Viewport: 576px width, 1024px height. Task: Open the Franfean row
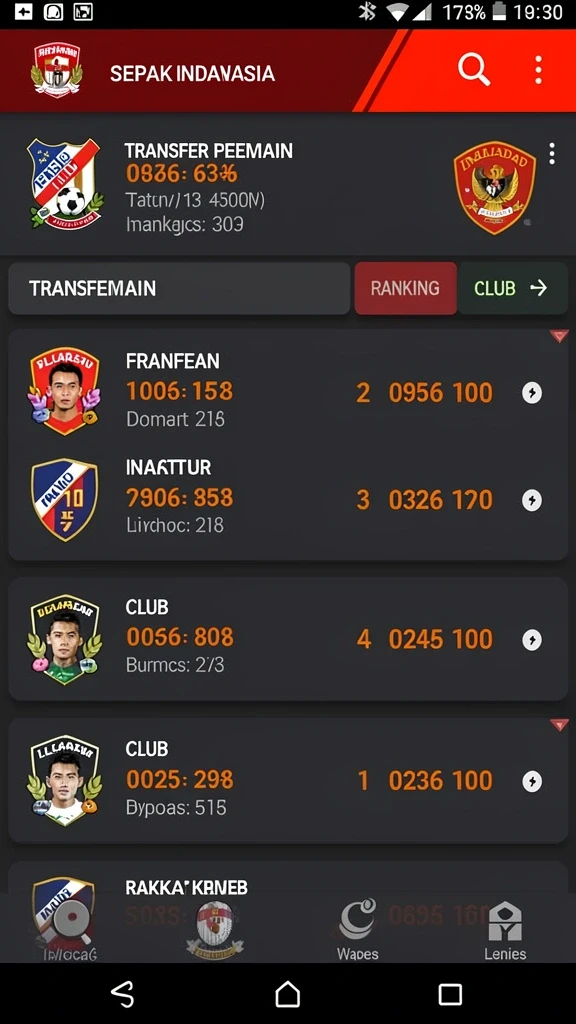point(288,392)
